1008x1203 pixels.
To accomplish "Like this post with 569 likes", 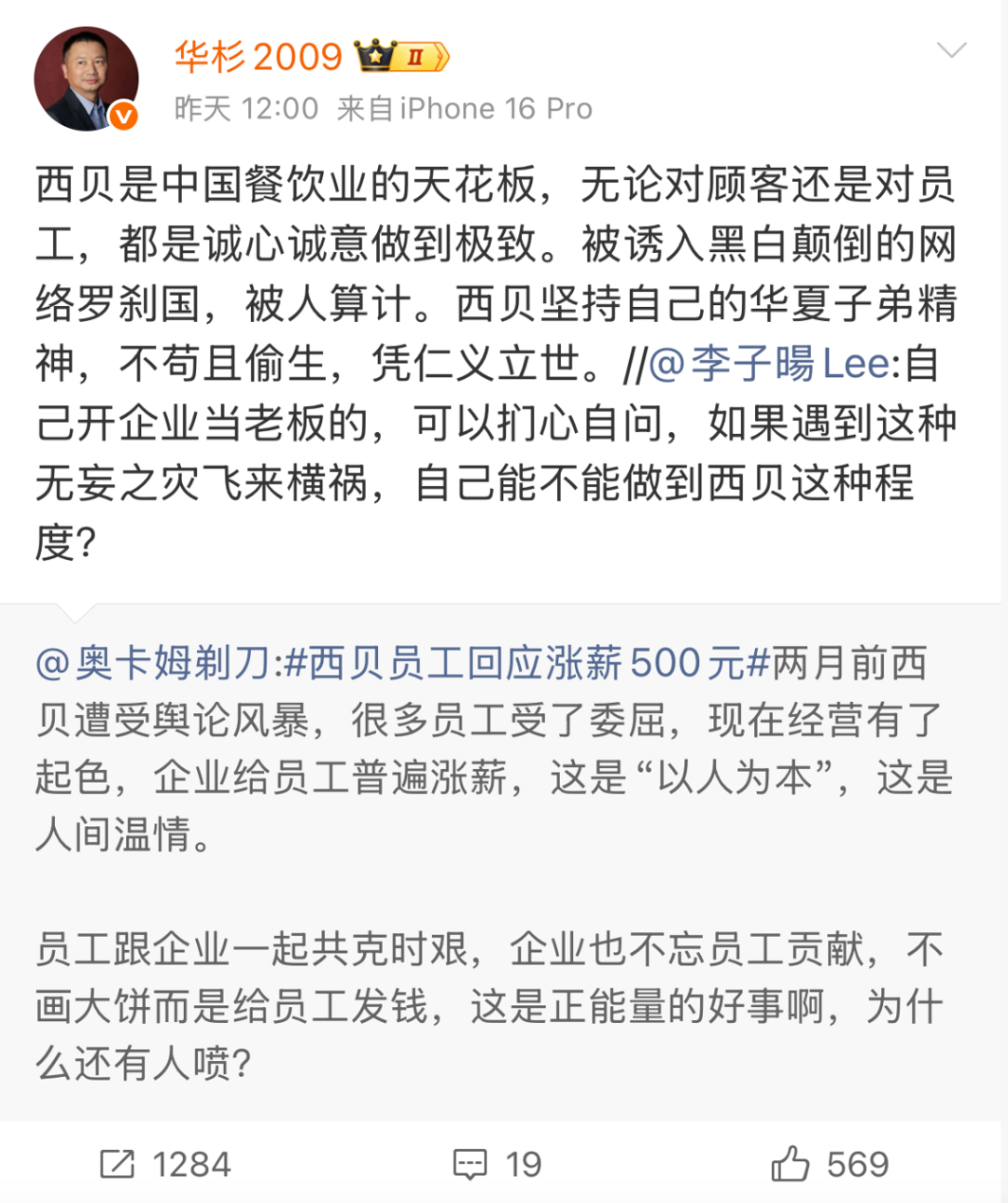I will [829, 1164].
